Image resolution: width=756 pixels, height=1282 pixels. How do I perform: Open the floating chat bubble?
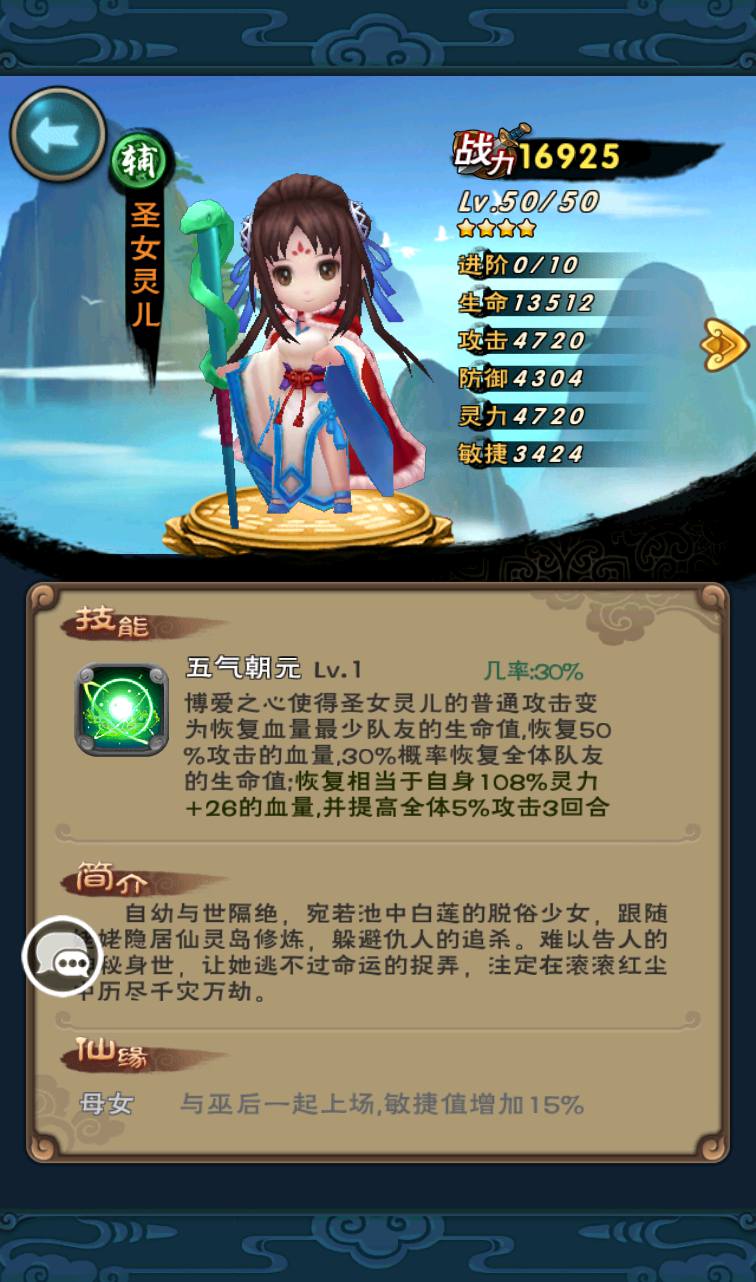click(62, 957)
